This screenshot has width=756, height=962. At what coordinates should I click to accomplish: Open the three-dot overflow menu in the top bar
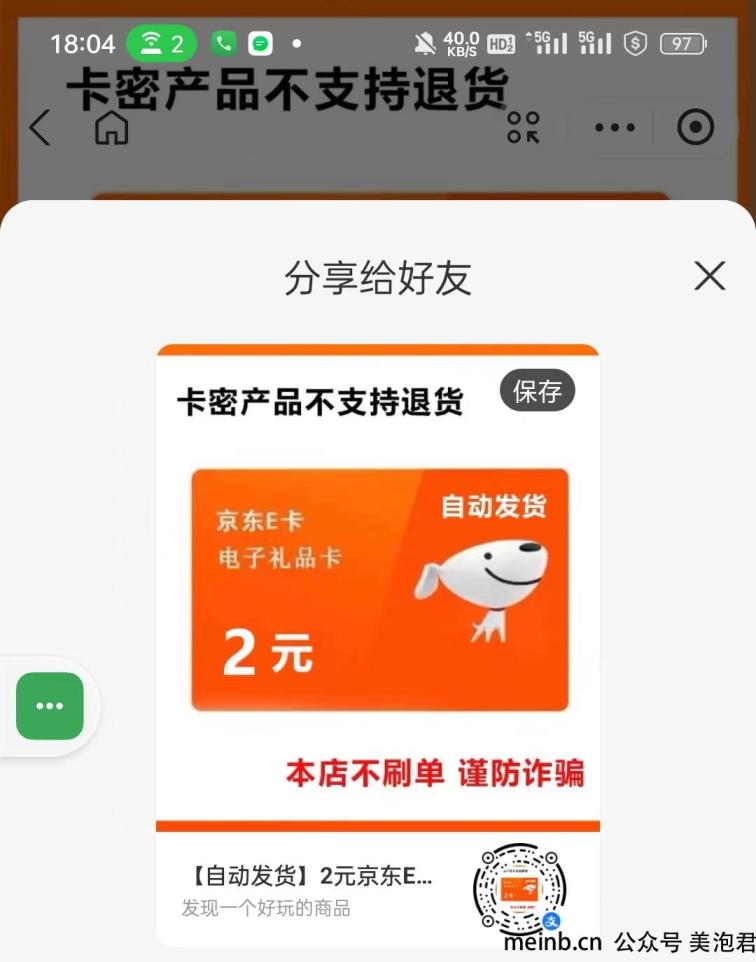[x=614, y=128]
